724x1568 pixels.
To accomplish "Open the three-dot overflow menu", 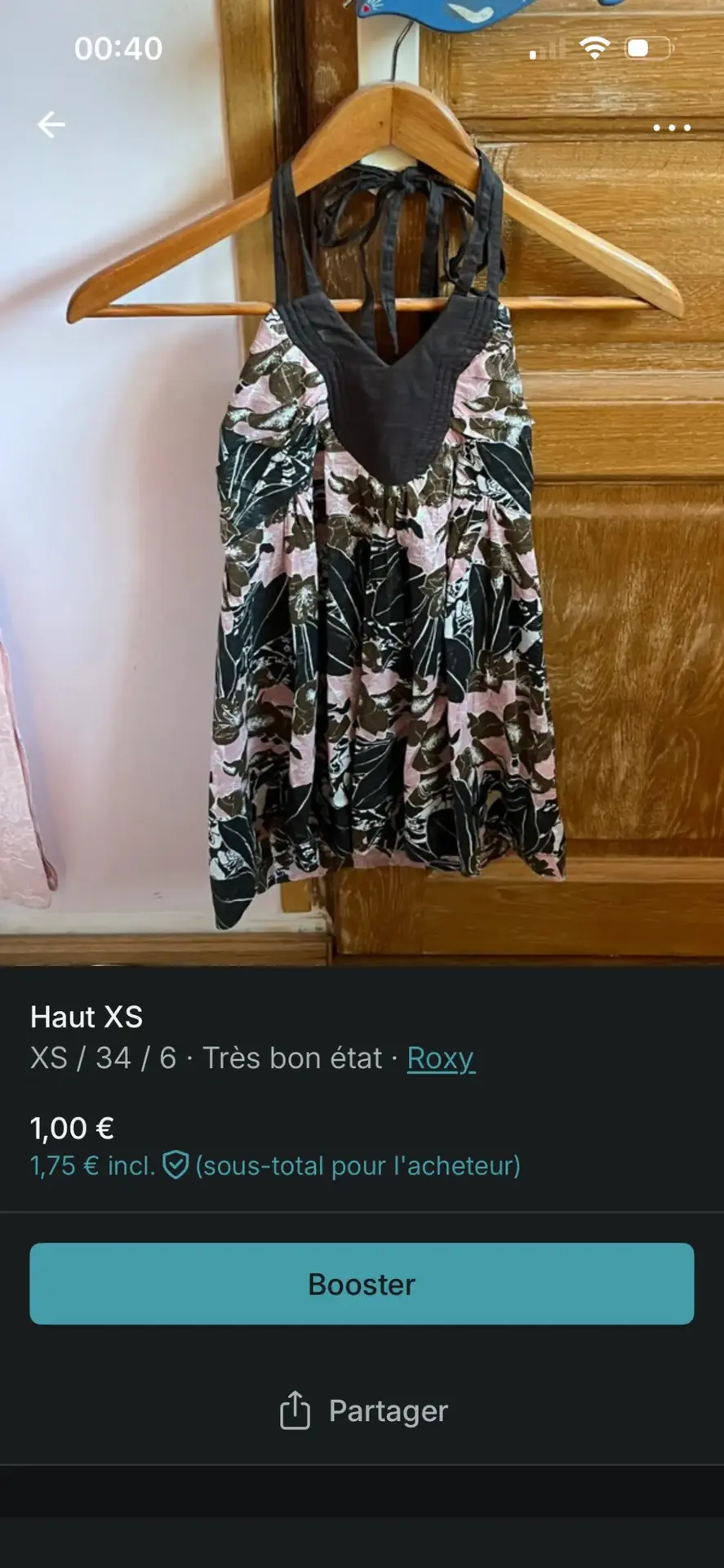I will tap(671, 127).
